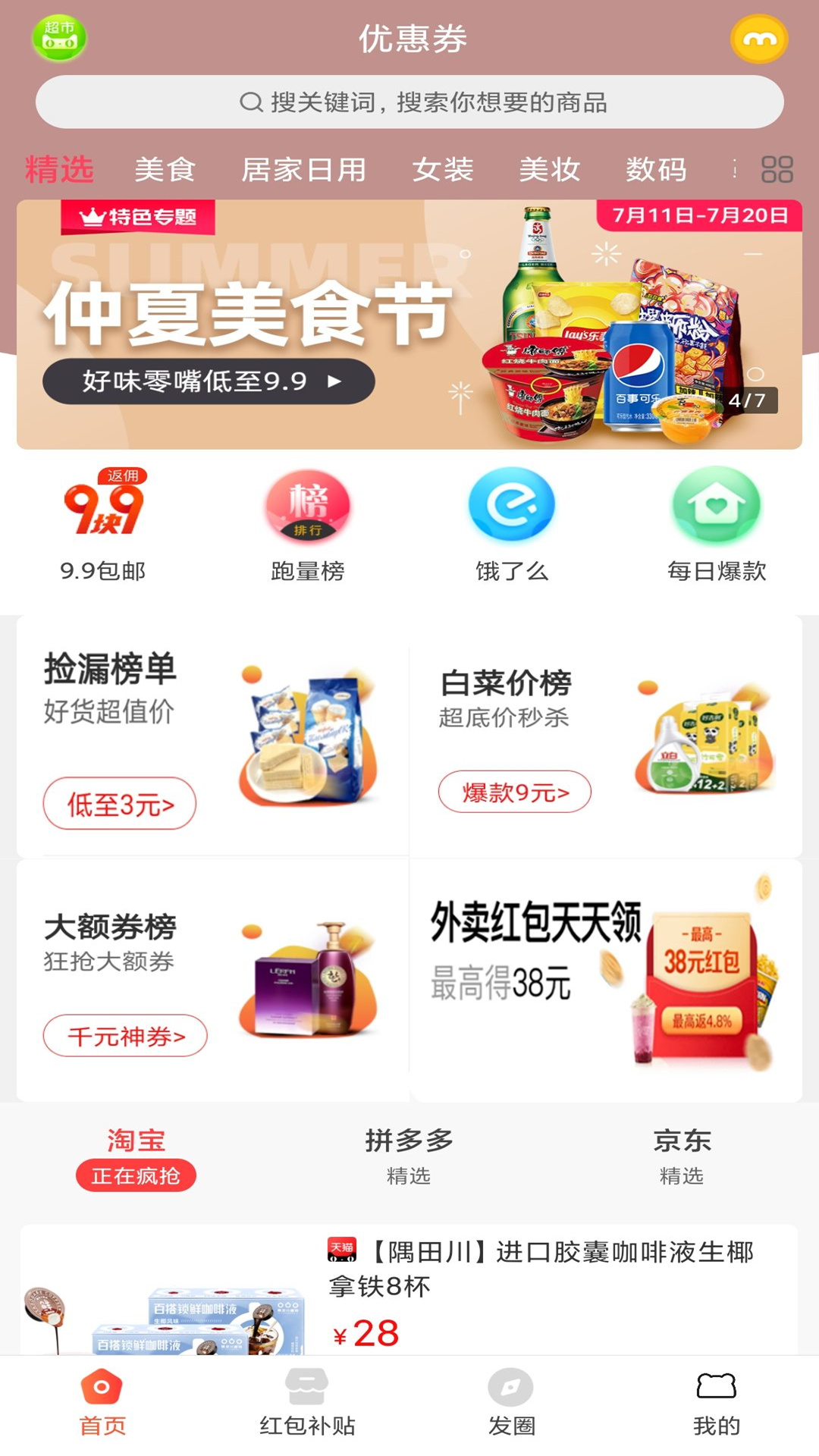This screenshot has height=1456, width=819.
Task: Open the 女装 category tab
Action: pyautogui.click(x=443, y=169)
